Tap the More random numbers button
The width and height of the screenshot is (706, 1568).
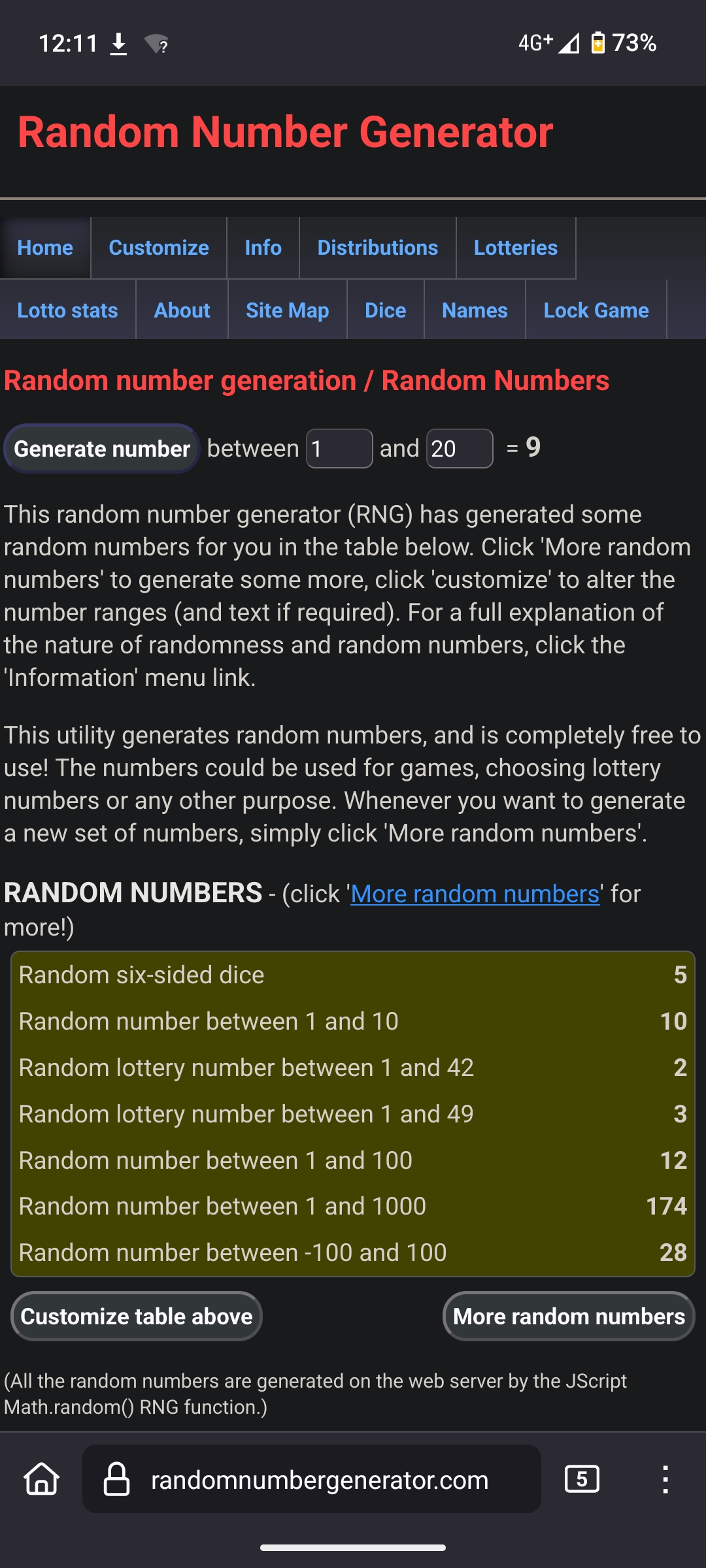pyautogui.click(x=569, y=1316)
